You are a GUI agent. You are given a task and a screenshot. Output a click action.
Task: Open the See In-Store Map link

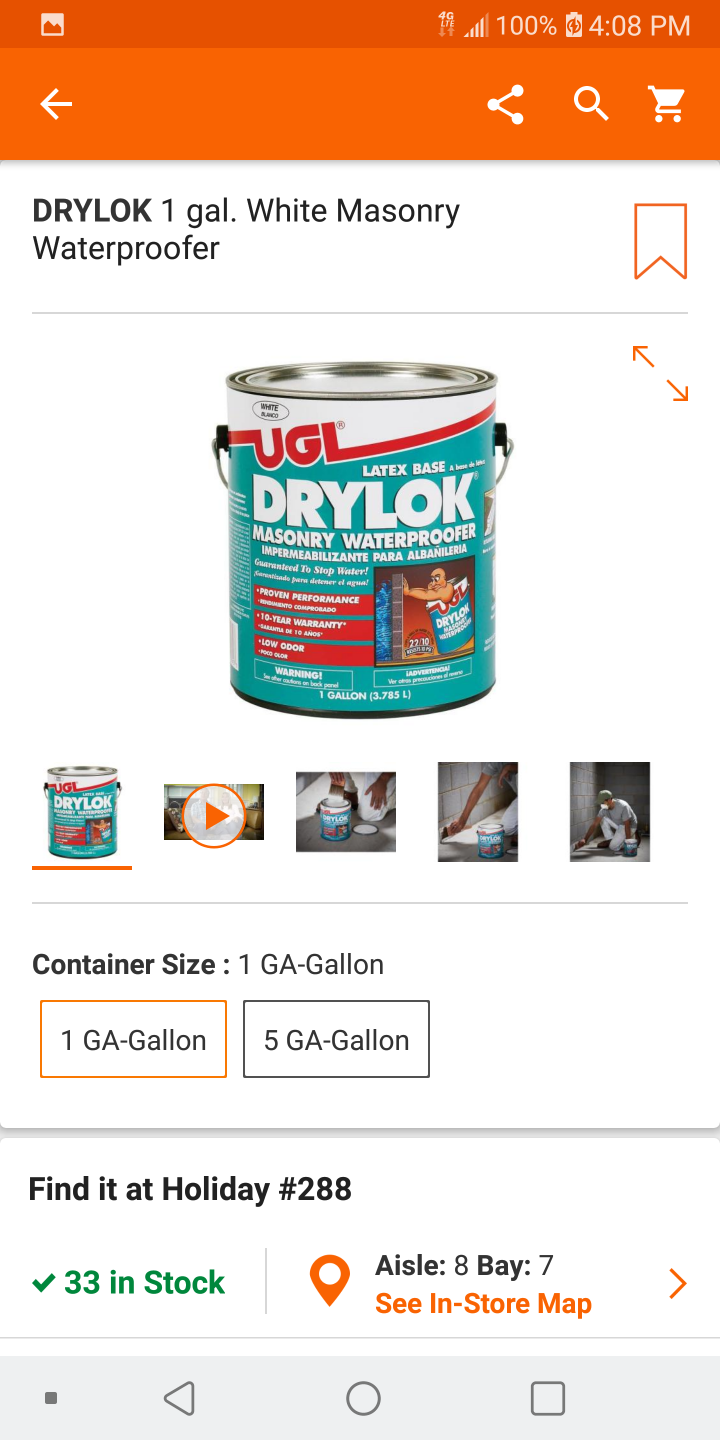click(483, 1304)
